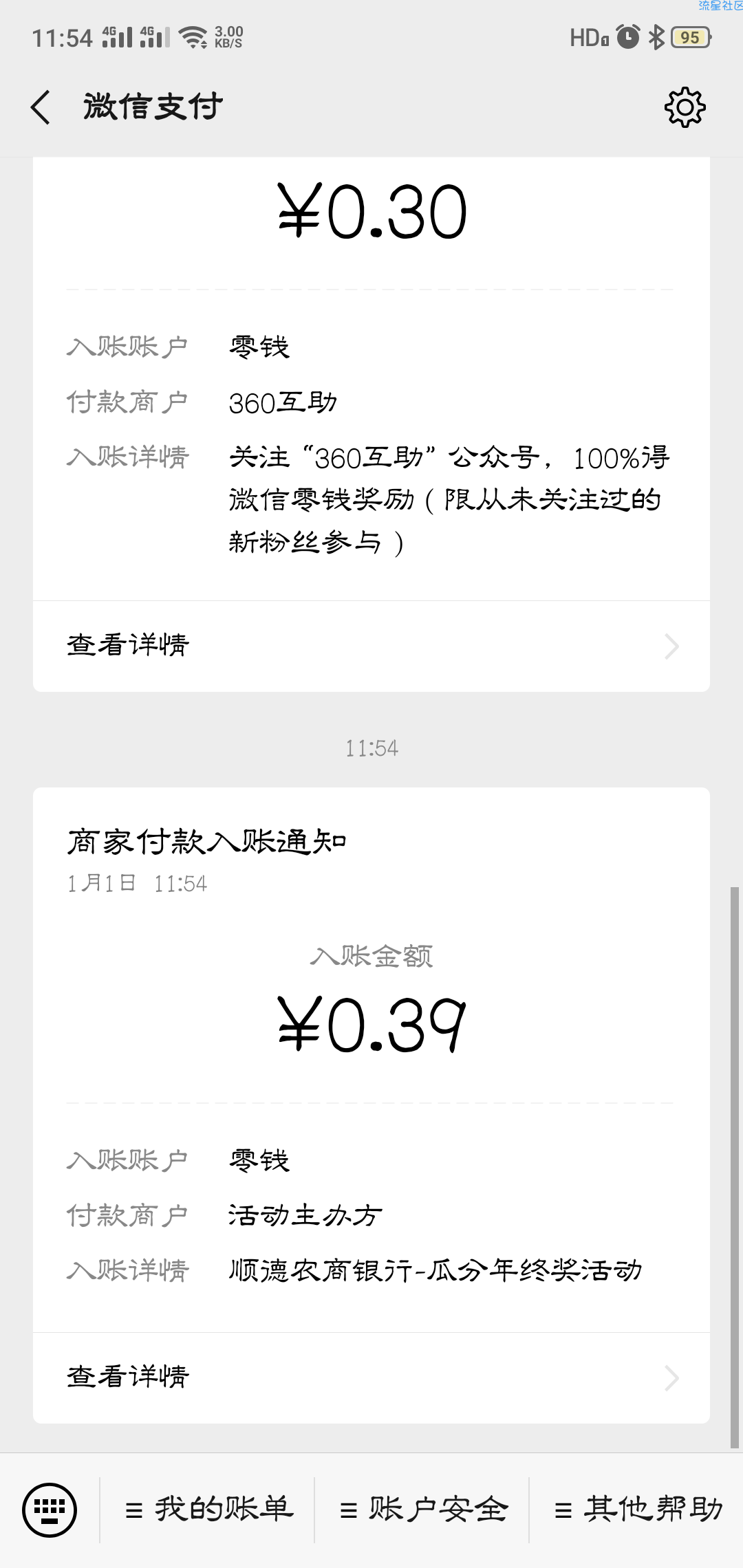Viewport: 743px width, 1568px height.
Task: Open the 账户安全 menu
Action: pos(422,1510)
